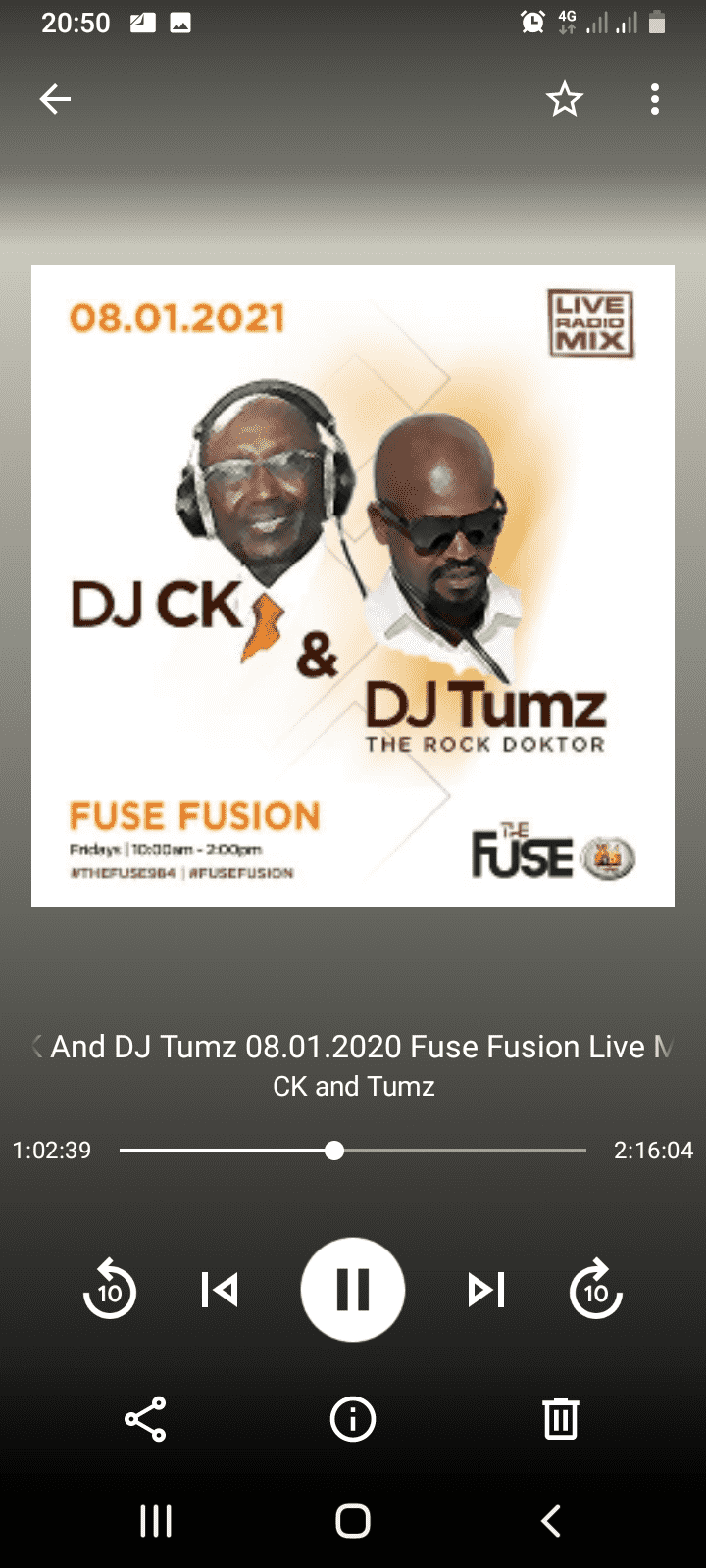Share this episode
The width and height of the screenshot is (706, 1568).
tap(145, 1419)
